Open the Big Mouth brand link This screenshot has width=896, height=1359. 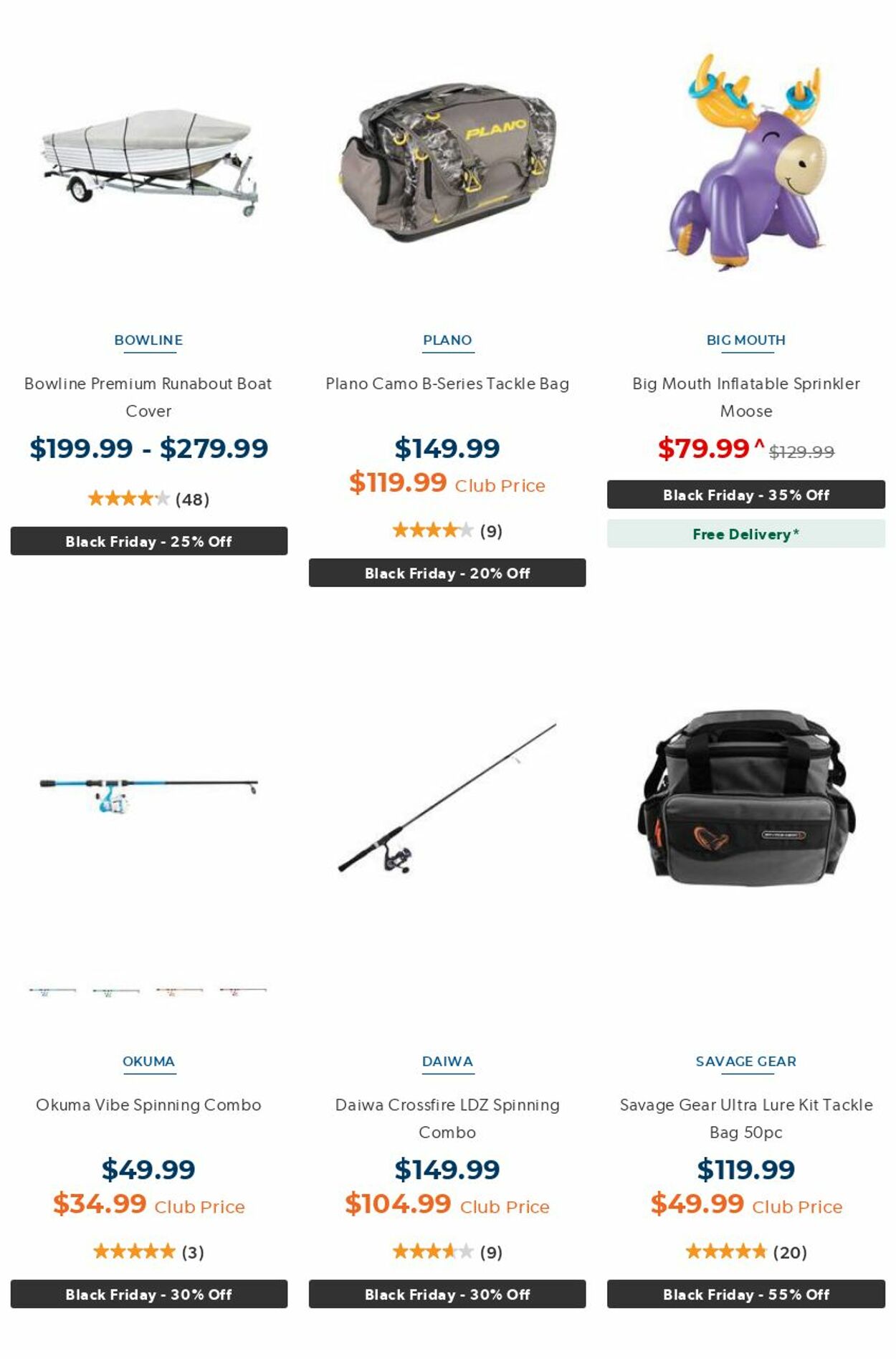click(745, 340)
